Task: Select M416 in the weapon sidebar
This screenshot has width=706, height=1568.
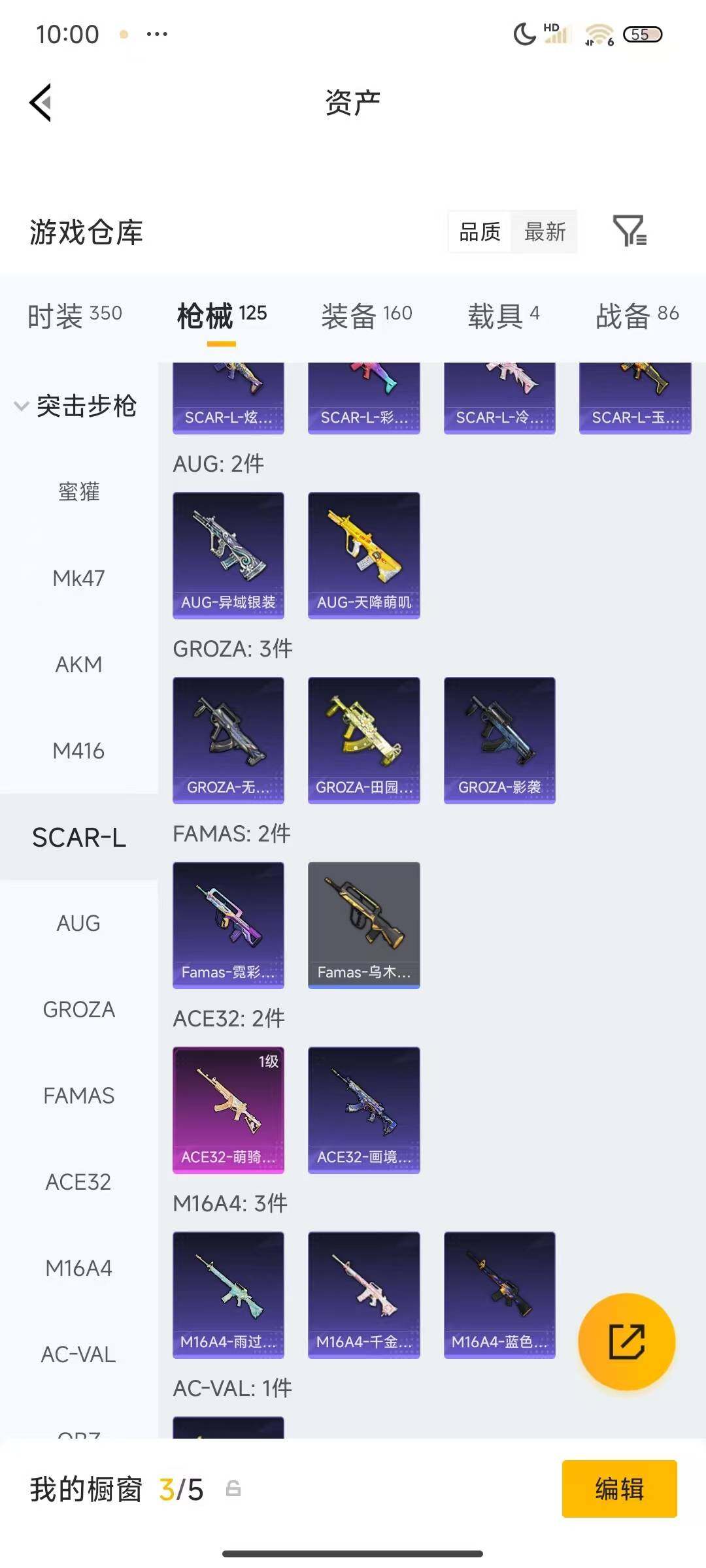Action: pyautogui.click(x=78, y=751)
